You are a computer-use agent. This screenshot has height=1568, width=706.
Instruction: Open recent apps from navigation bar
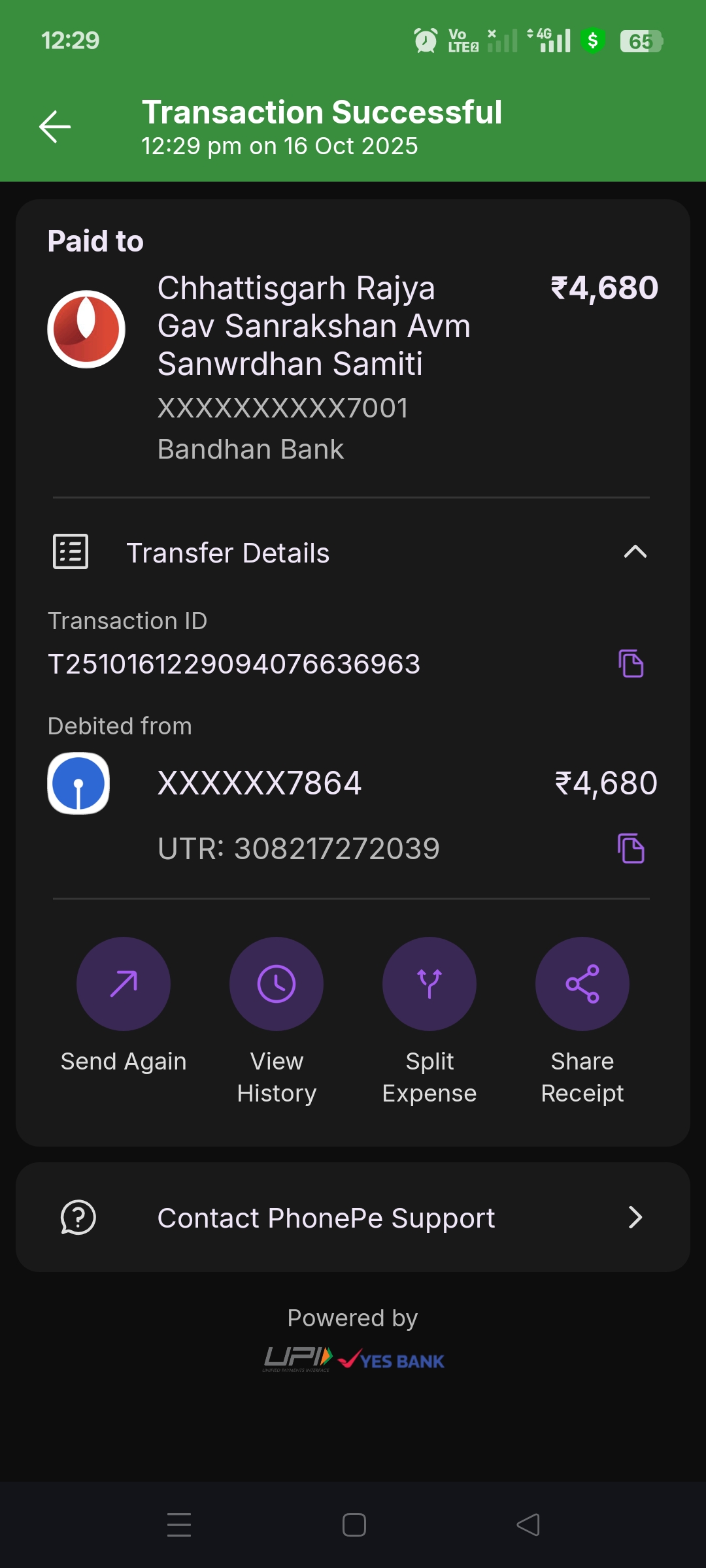click(x=179, y=1525)
